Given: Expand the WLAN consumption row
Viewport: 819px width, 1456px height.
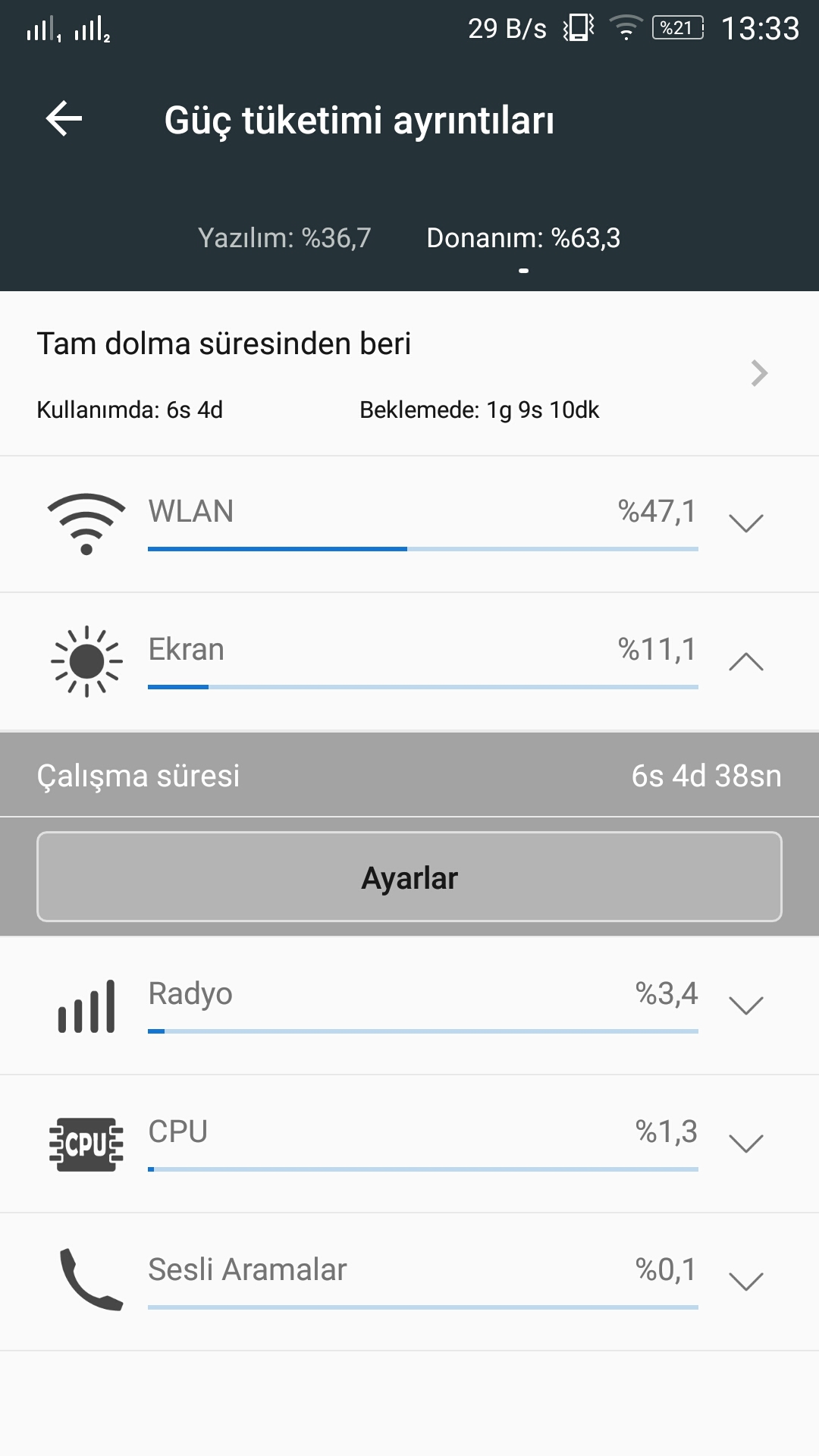Looking at the screenshot, I should (409, 524).
